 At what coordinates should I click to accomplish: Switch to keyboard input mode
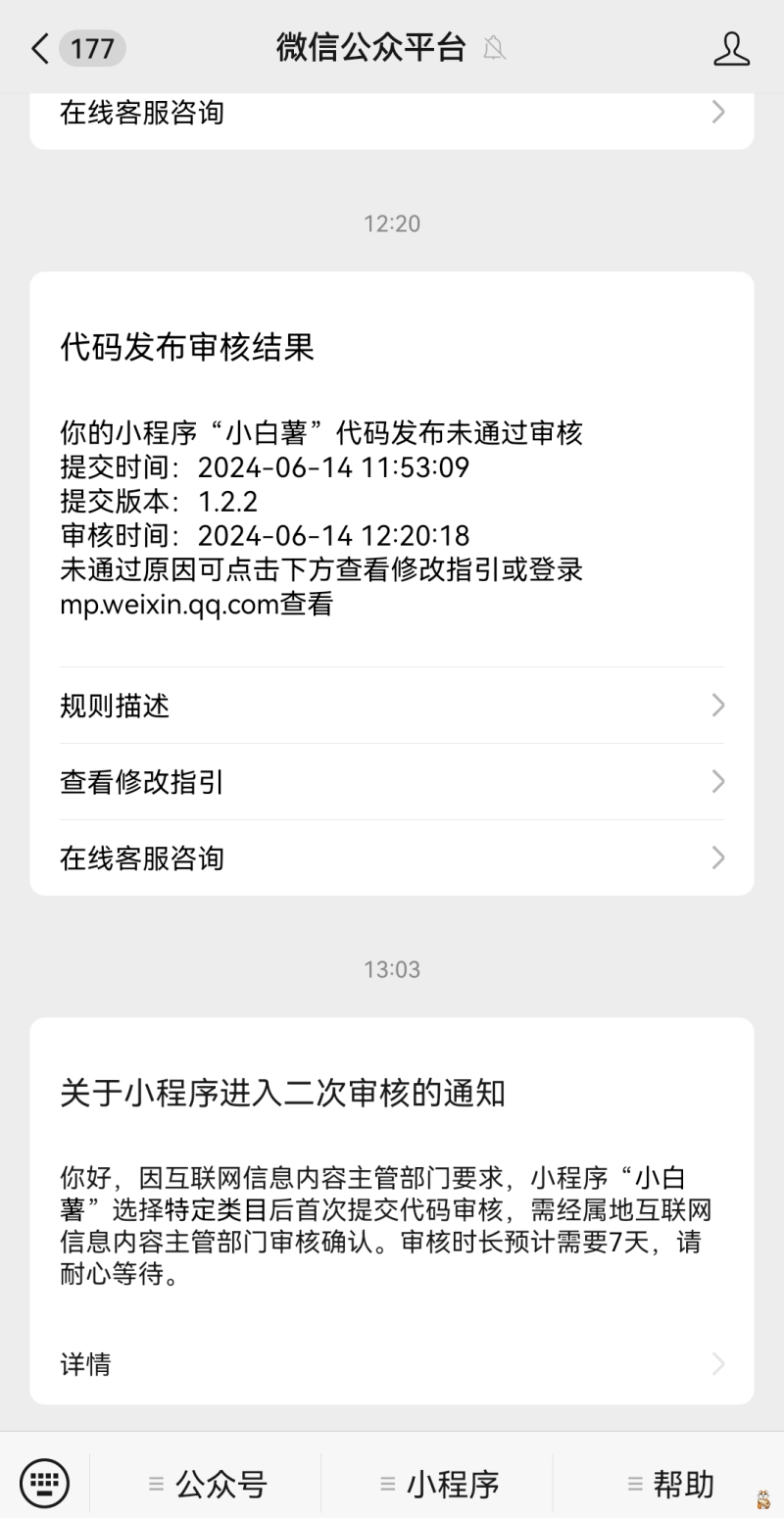coord(44,1483)
